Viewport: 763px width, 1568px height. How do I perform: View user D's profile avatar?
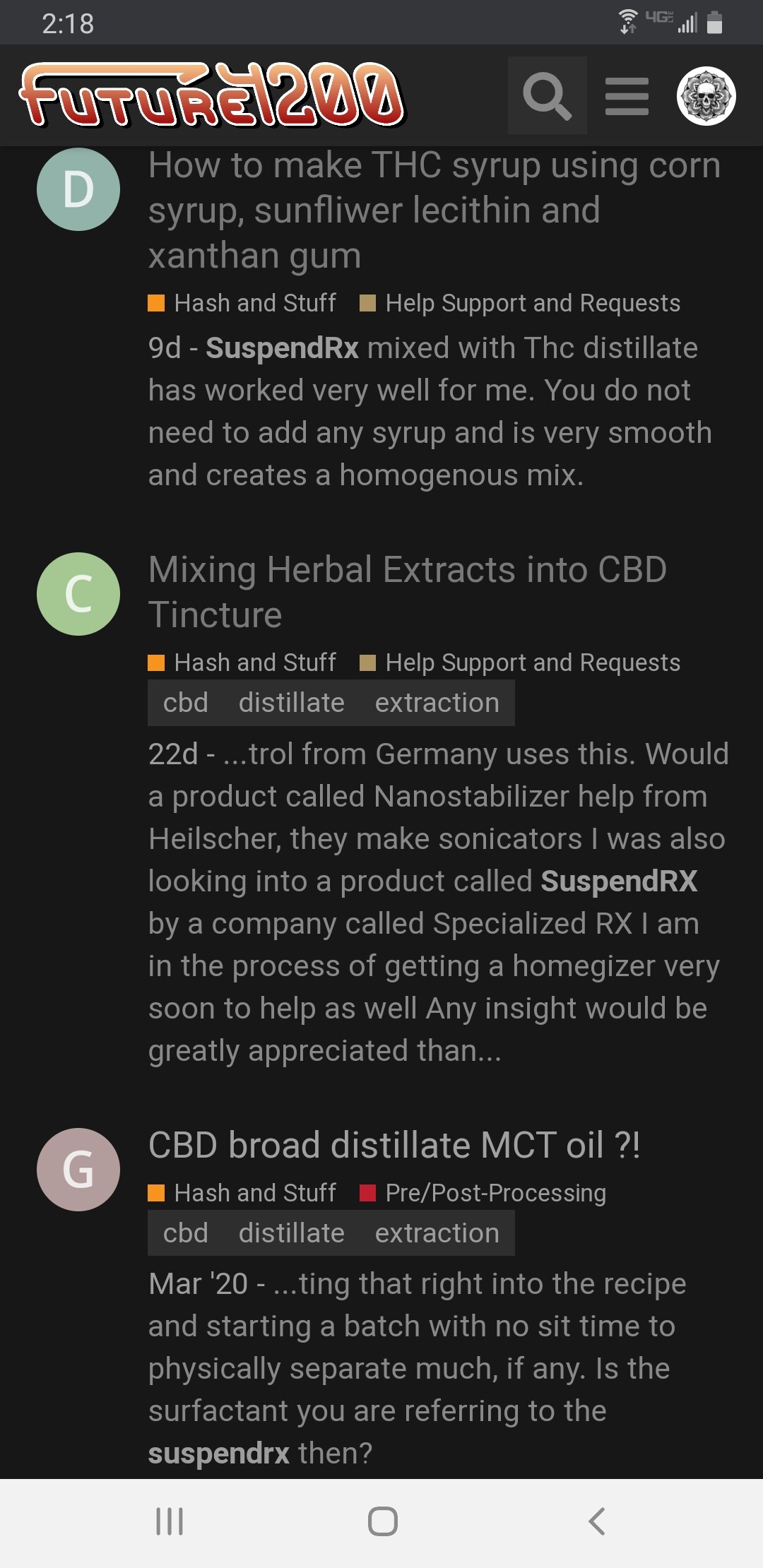point(78,189)
